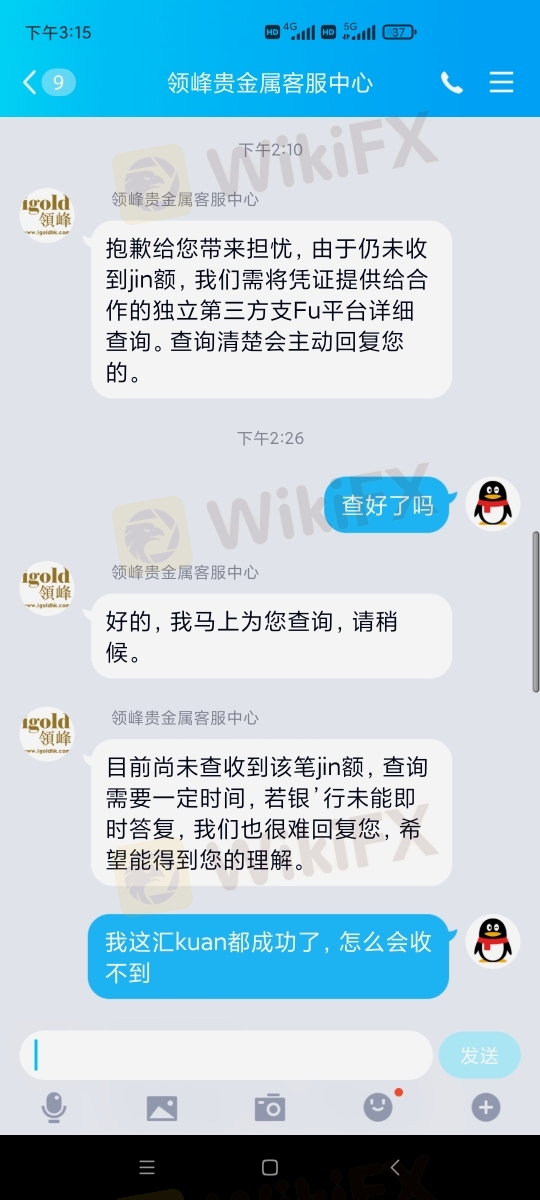This screenshot has height=1200, width=540.
Task: Open the emoji sticker panel
Action: (378, 1106)
